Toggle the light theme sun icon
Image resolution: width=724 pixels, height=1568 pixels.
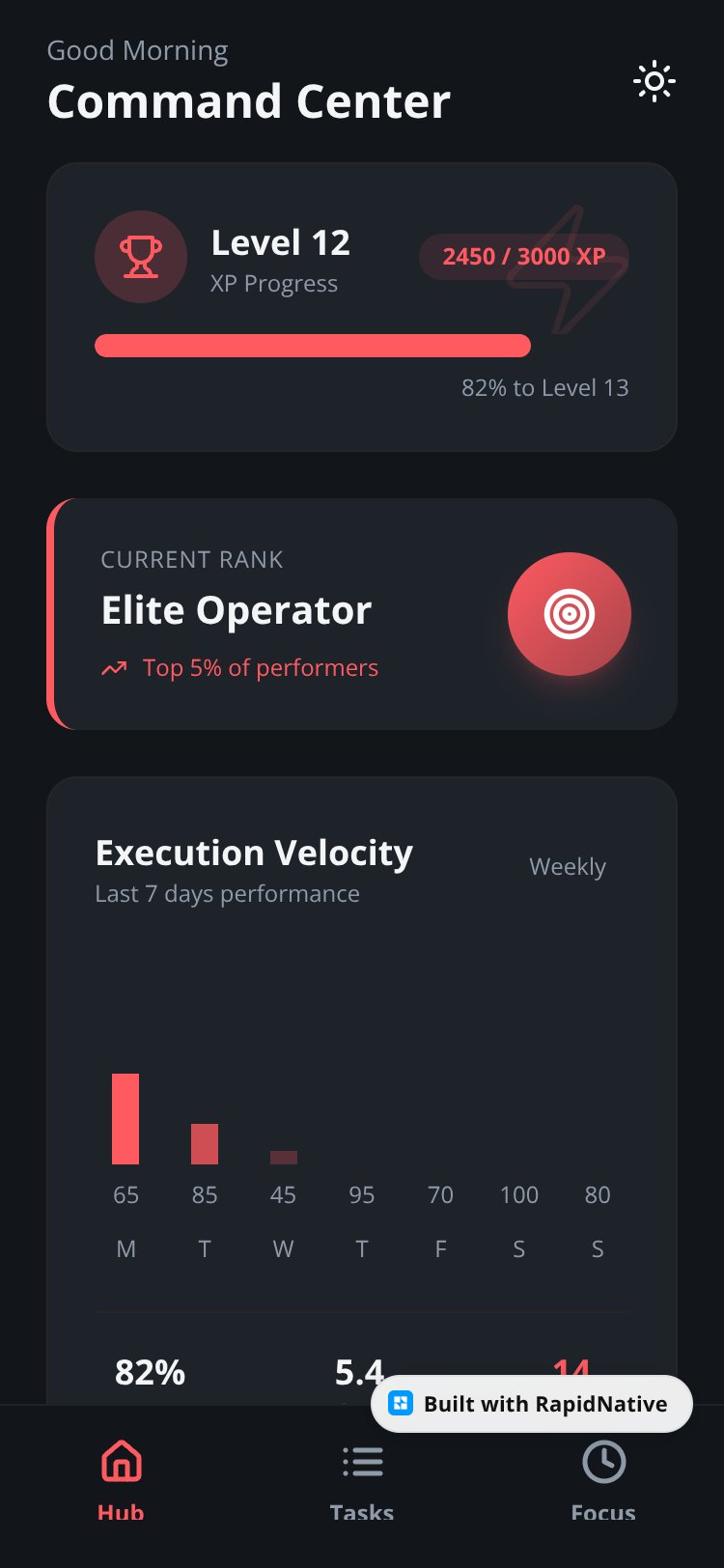[x=654, y=82]
